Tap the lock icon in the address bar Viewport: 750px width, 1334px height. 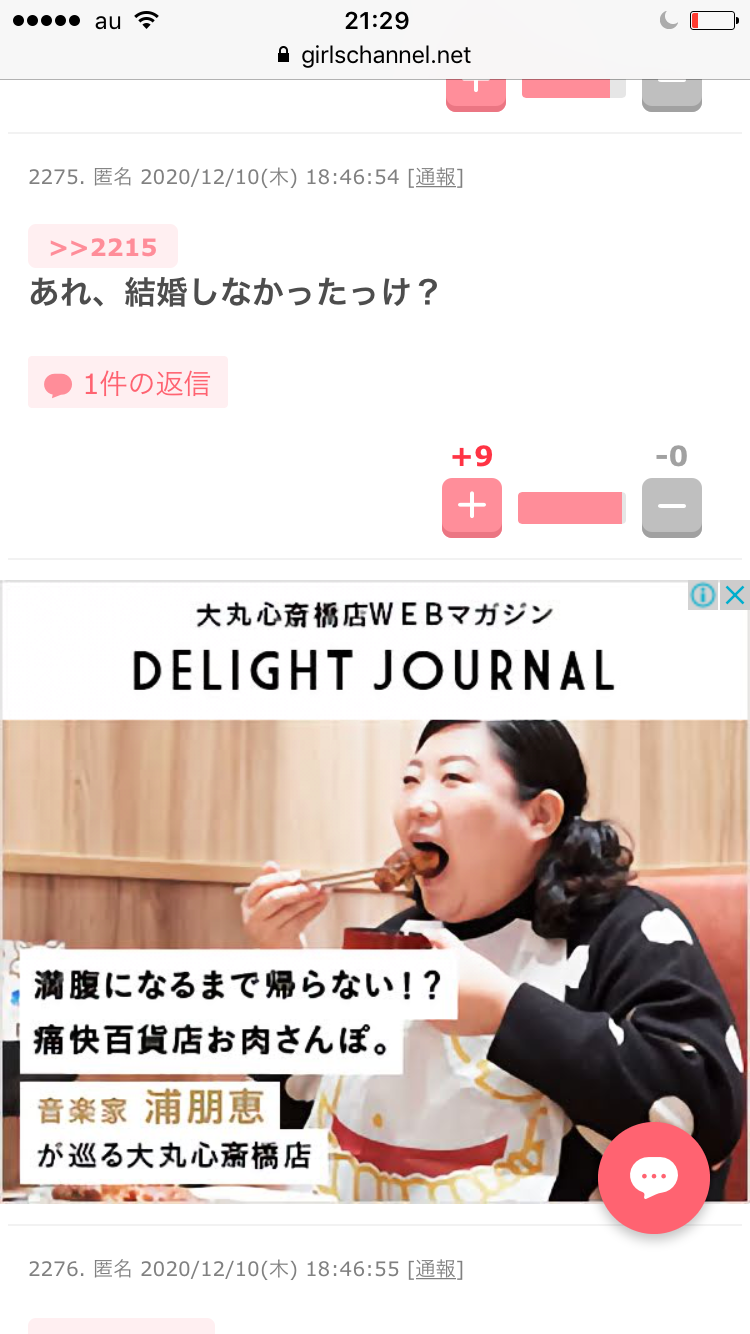pyautogui.click(x=283, y=55)
